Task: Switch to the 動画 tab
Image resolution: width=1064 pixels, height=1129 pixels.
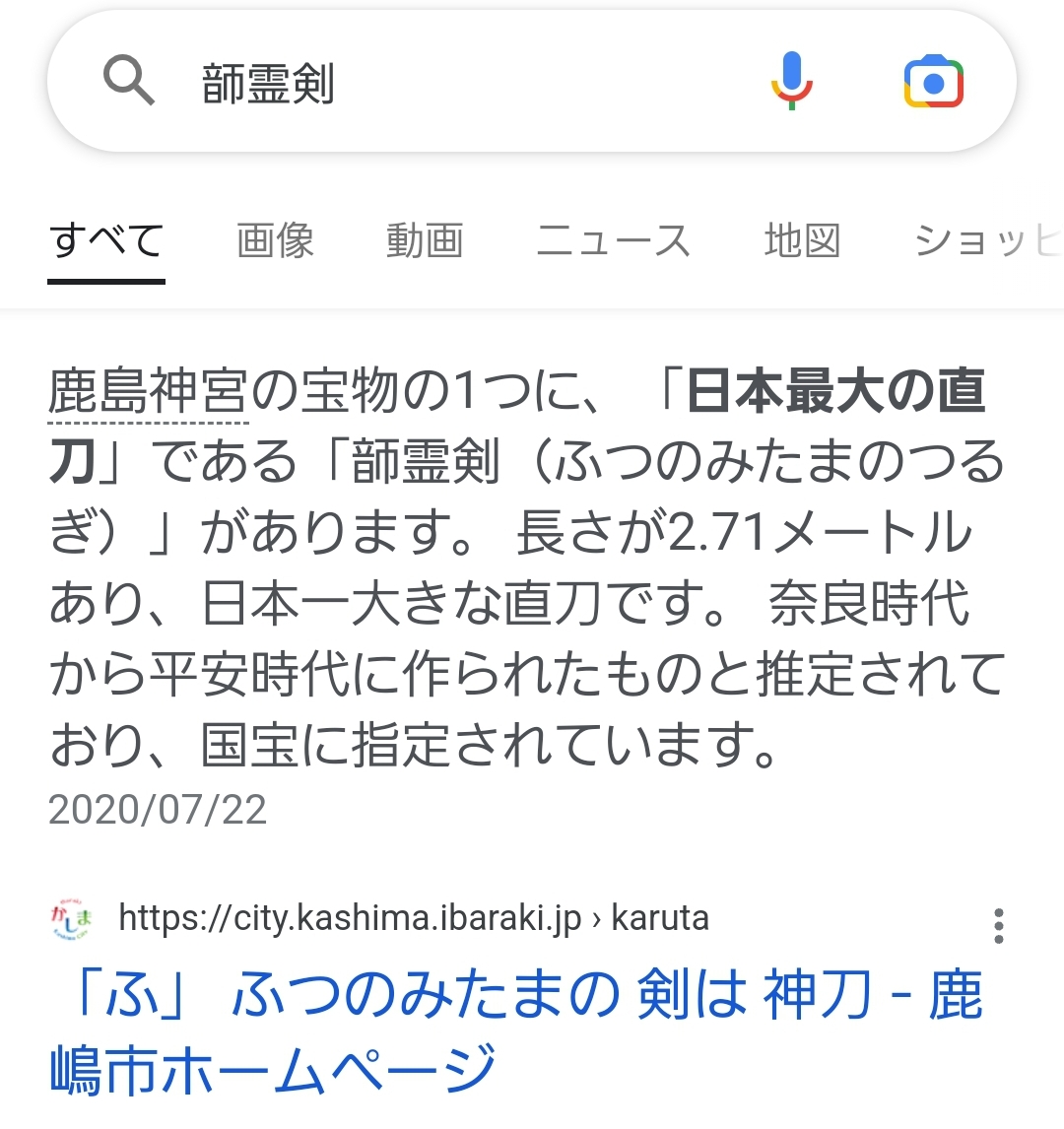Action: [x=425, y=240]
